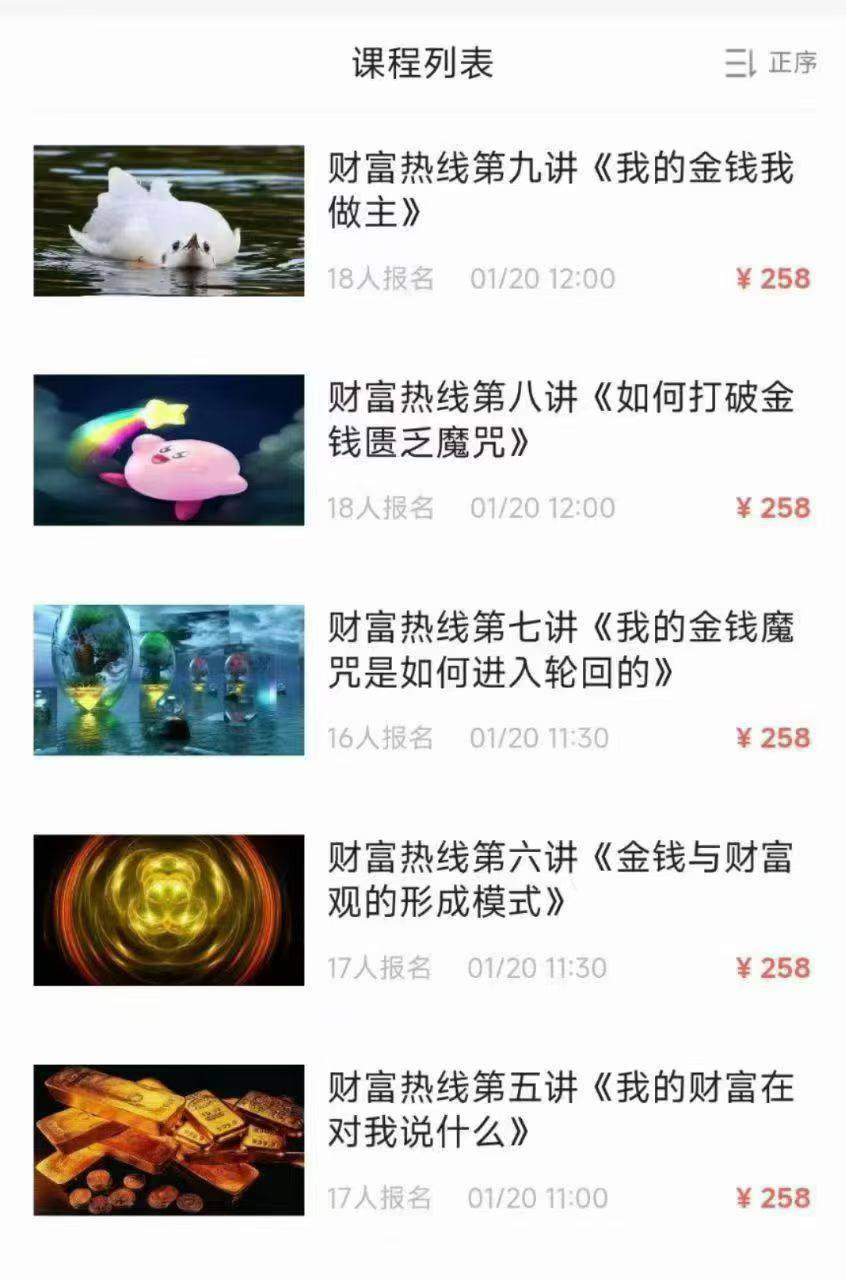Open course 第六讲《金钱与财富观的形成模式》
The image size is (846, 1280).
click(560, 880)
